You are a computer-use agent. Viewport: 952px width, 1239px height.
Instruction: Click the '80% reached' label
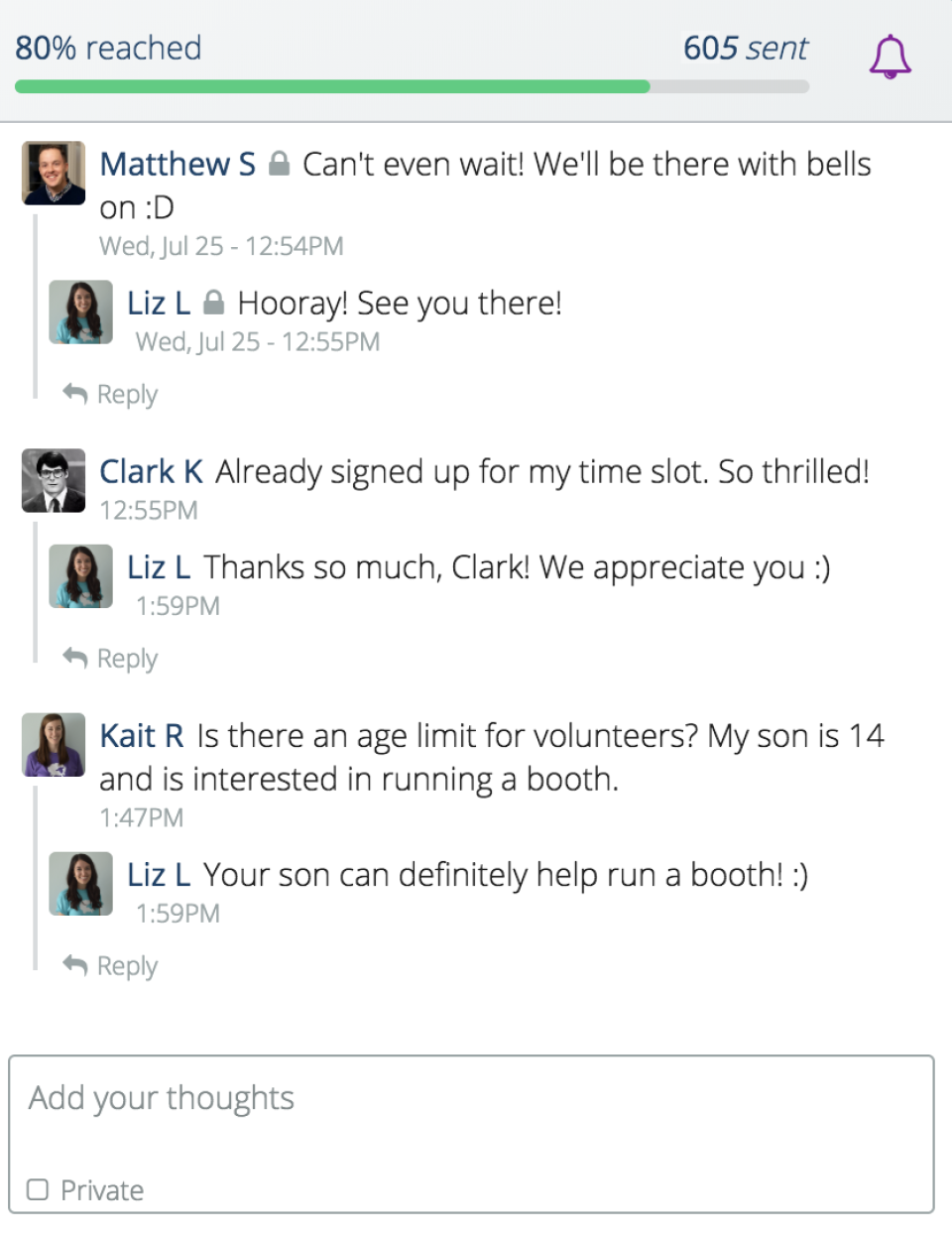point(106,48)
